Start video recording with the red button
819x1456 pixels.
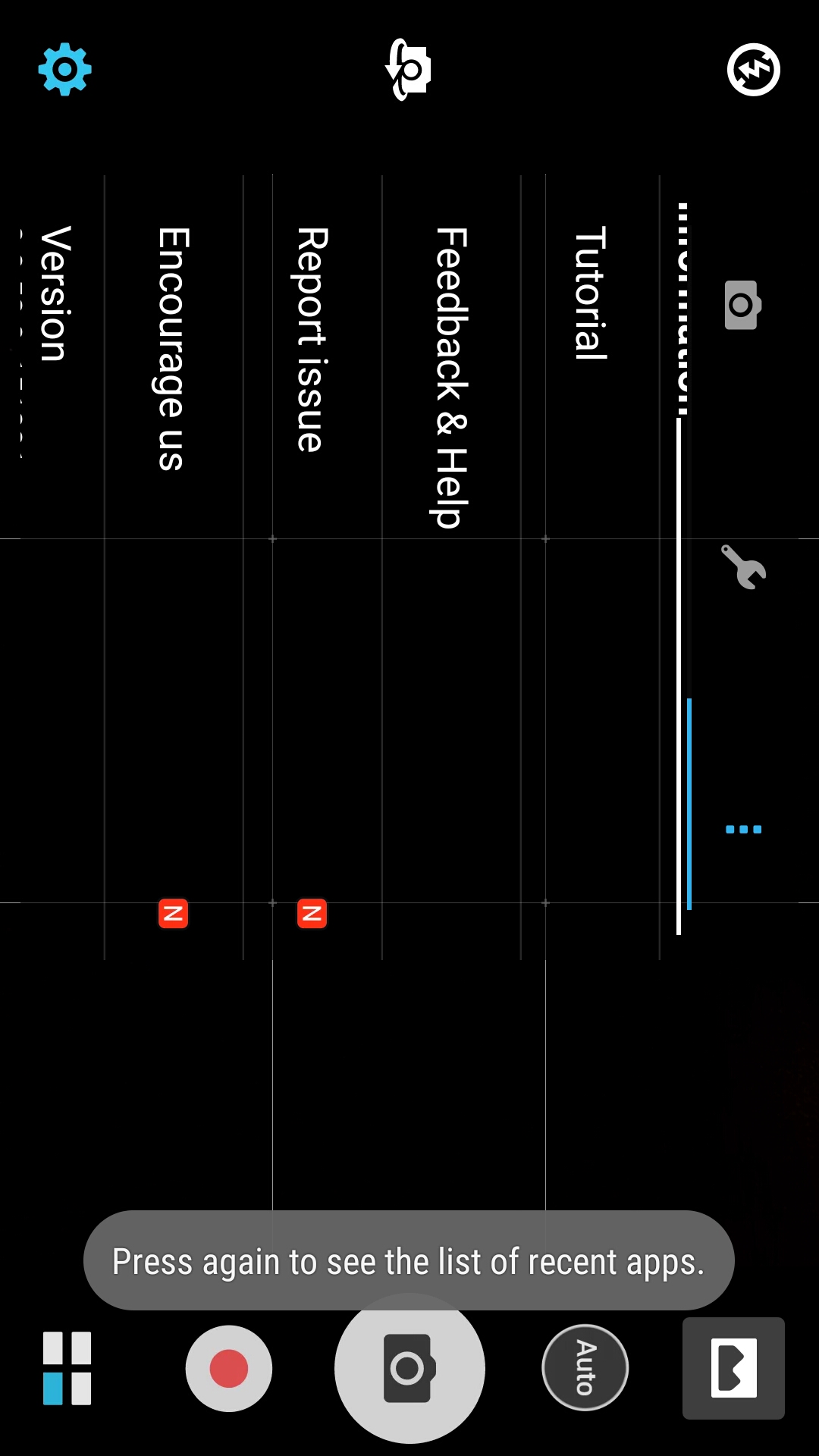click(228, 1368)
